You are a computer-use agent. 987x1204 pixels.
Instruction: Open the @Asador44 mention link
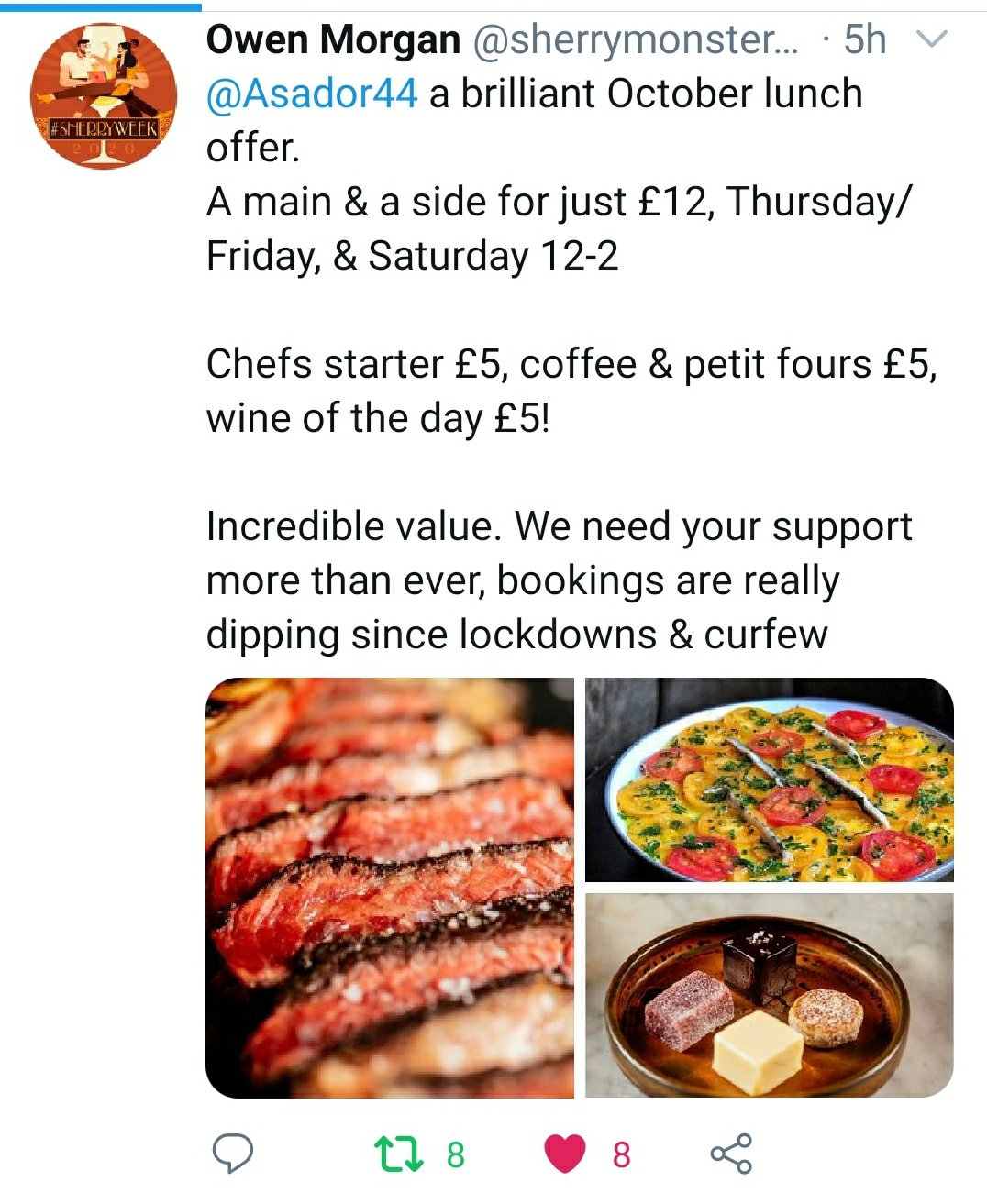coord(312,94)
